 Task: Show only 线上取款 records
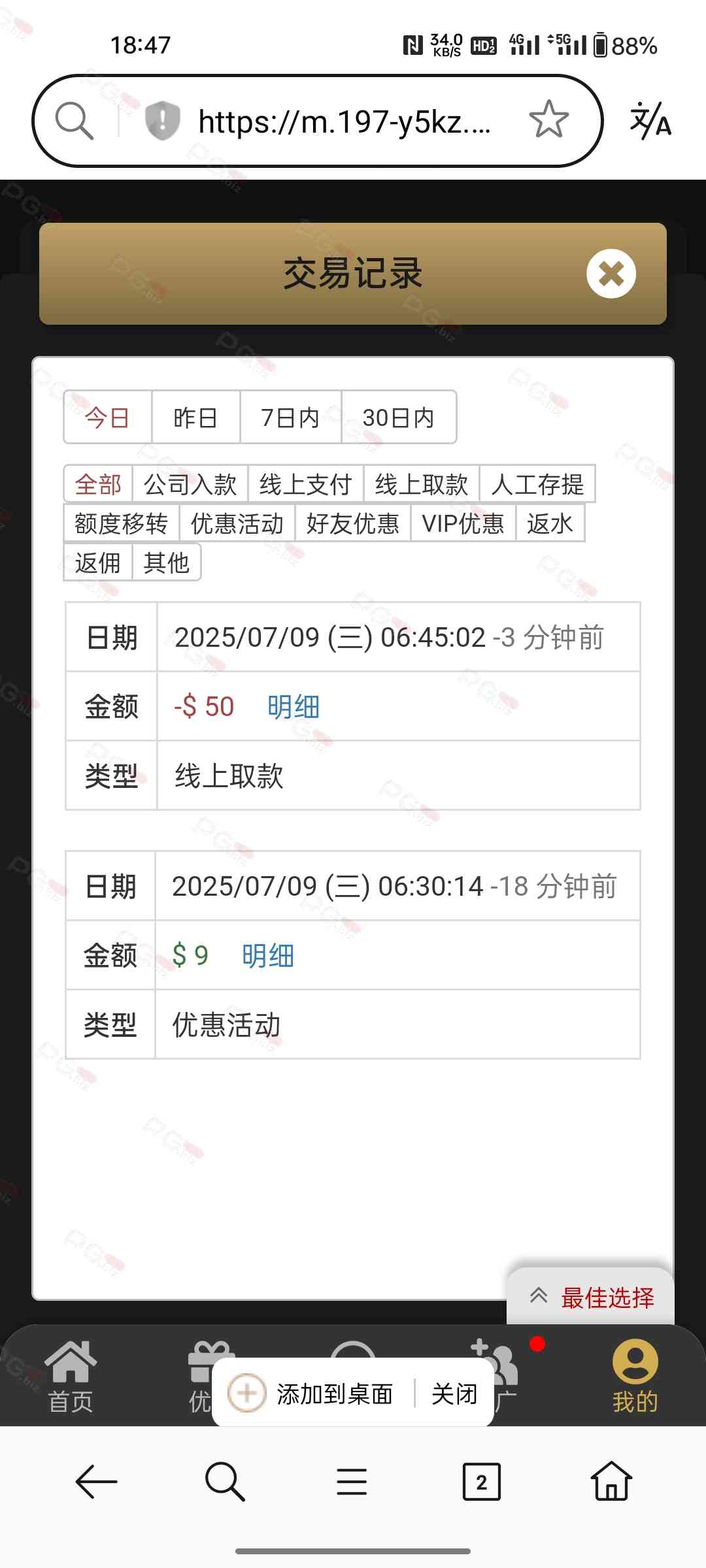(x=421, y=485)
